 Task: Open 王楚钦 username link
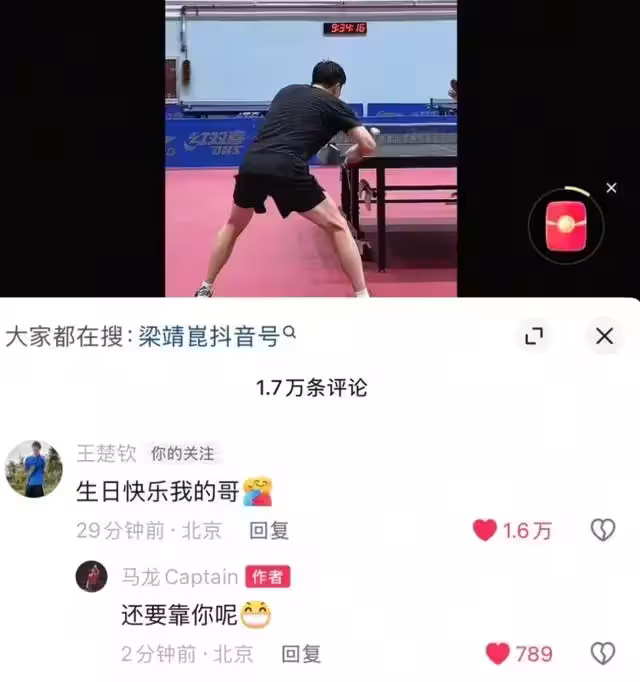click(x=106, y=453)
